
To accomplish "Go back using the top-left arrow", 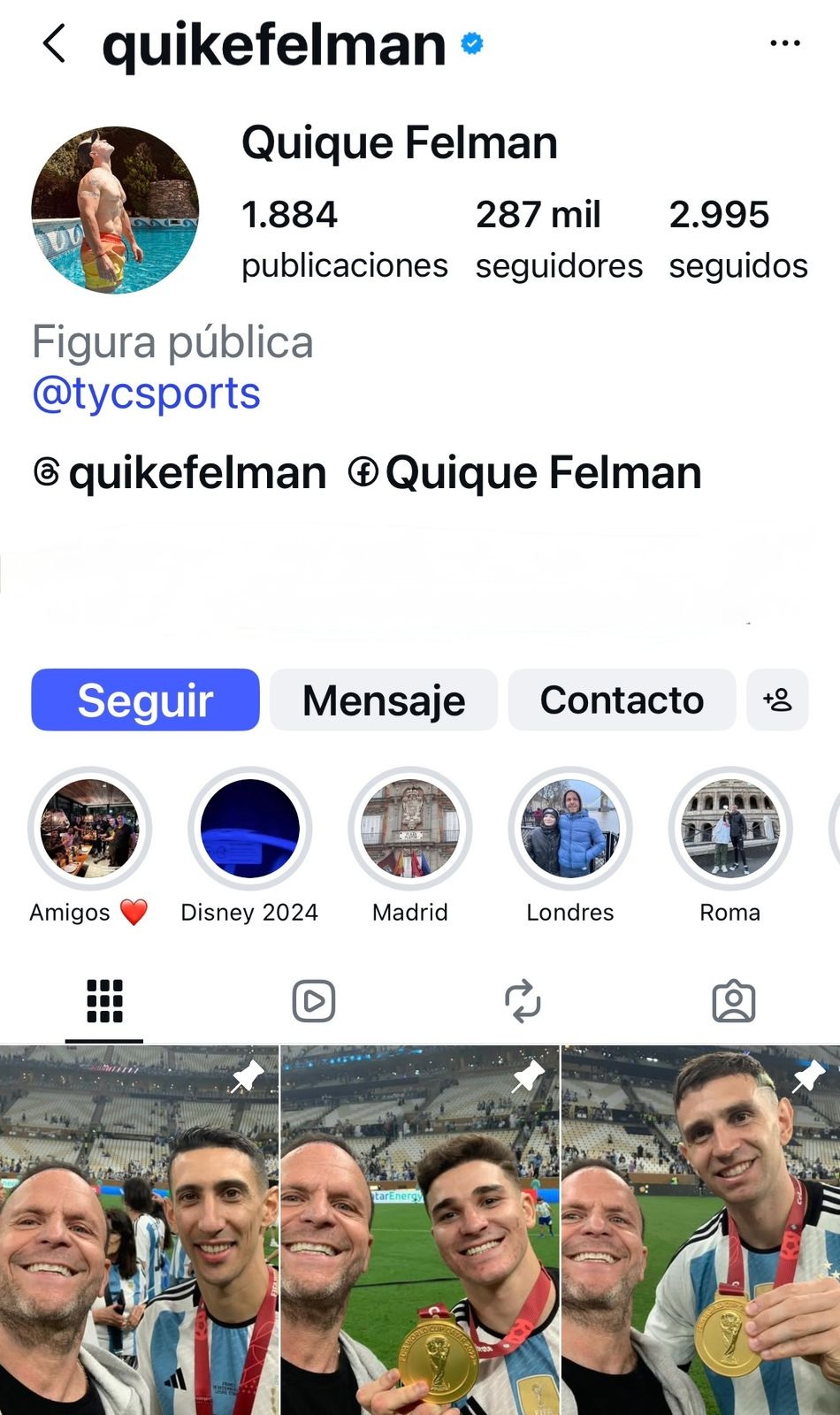I will [55, 43].
